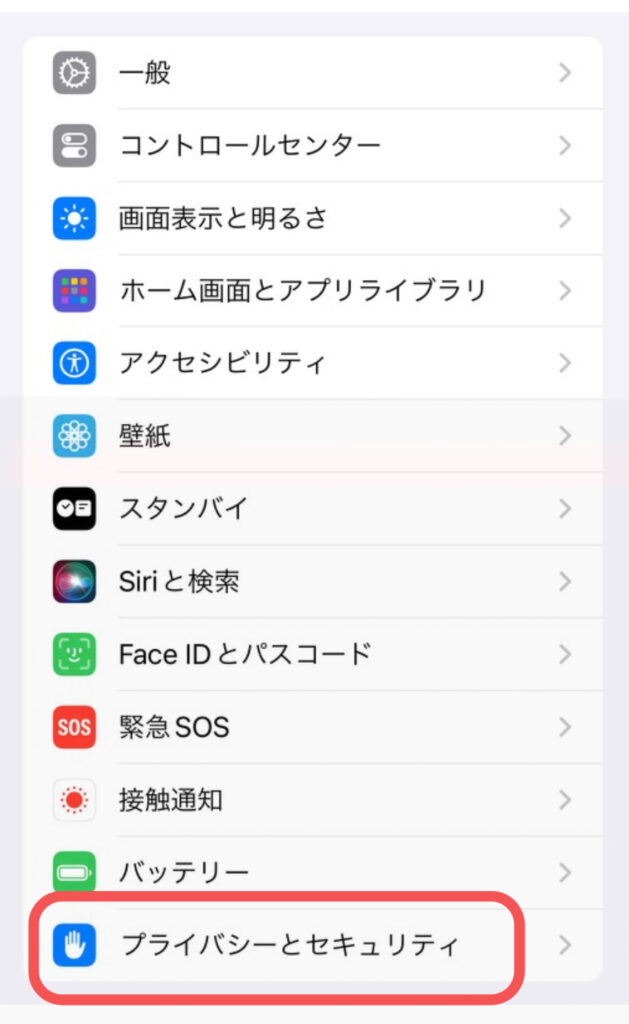629x1024 pixels.
Task: Open Face IDとパスコード
Action: (313, 654)
